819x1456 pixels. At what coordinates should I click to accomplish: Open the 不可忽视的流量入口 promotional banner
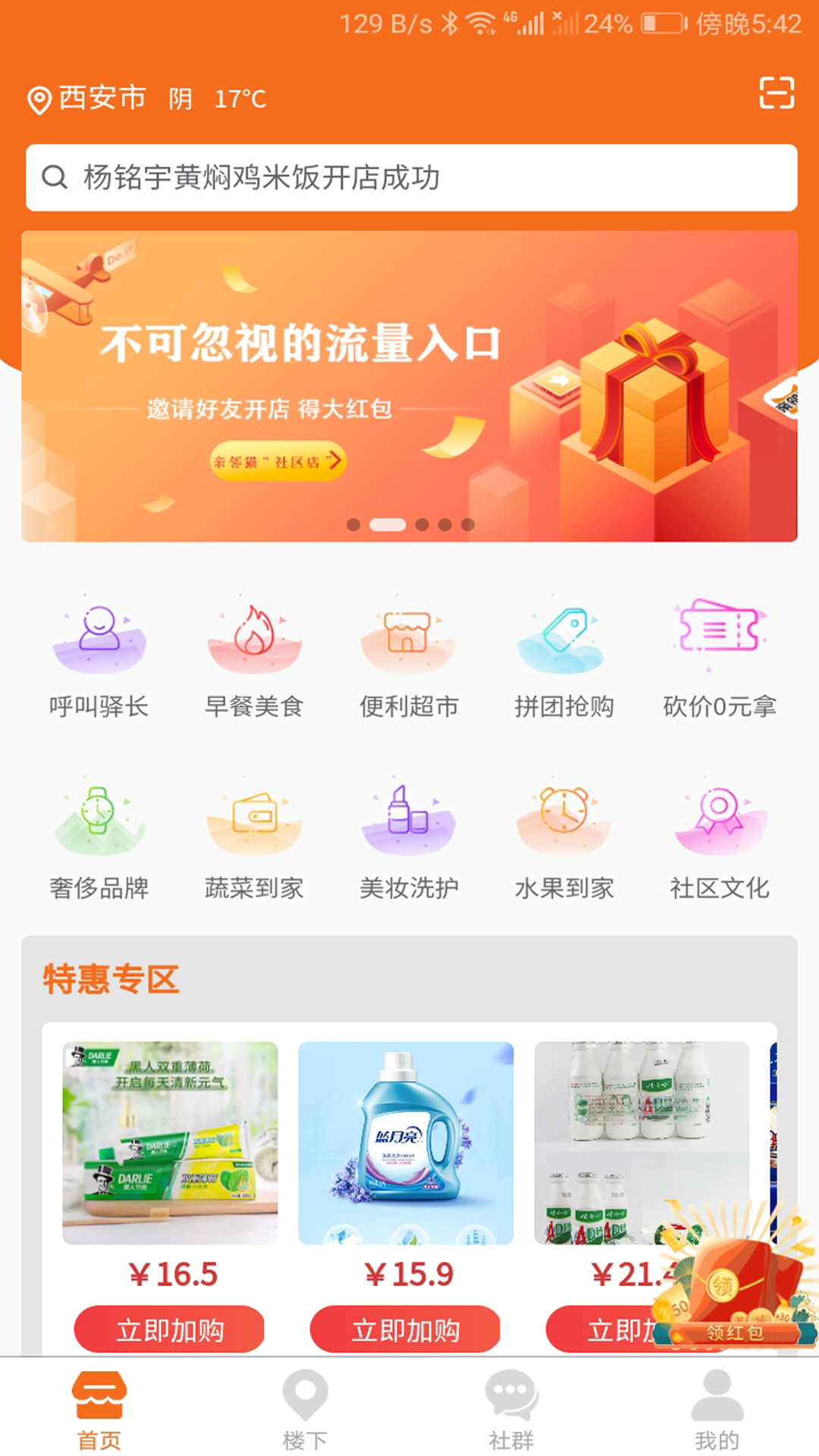tap(409, 386)
